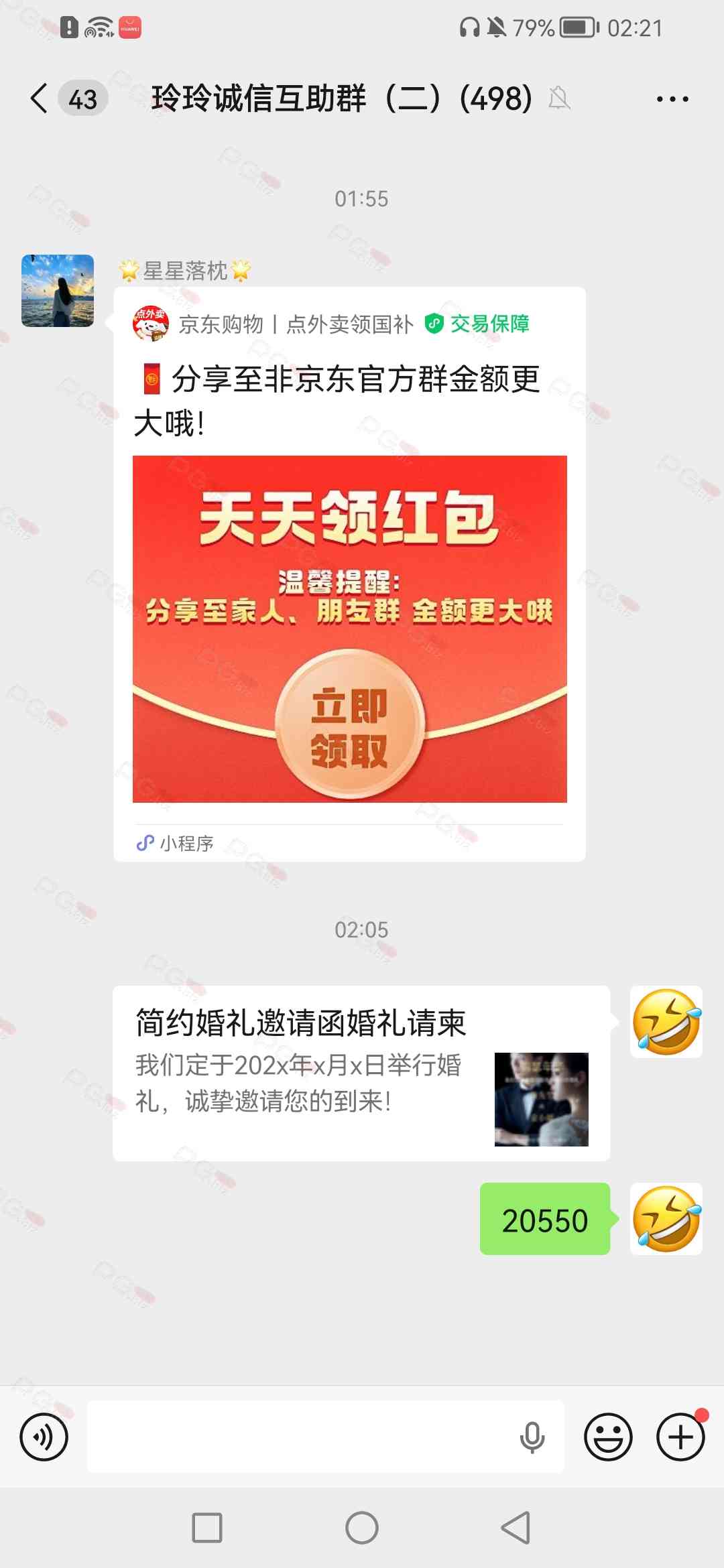
Task: Start voice dictation with the microphone
Action: pos(532,1437)
